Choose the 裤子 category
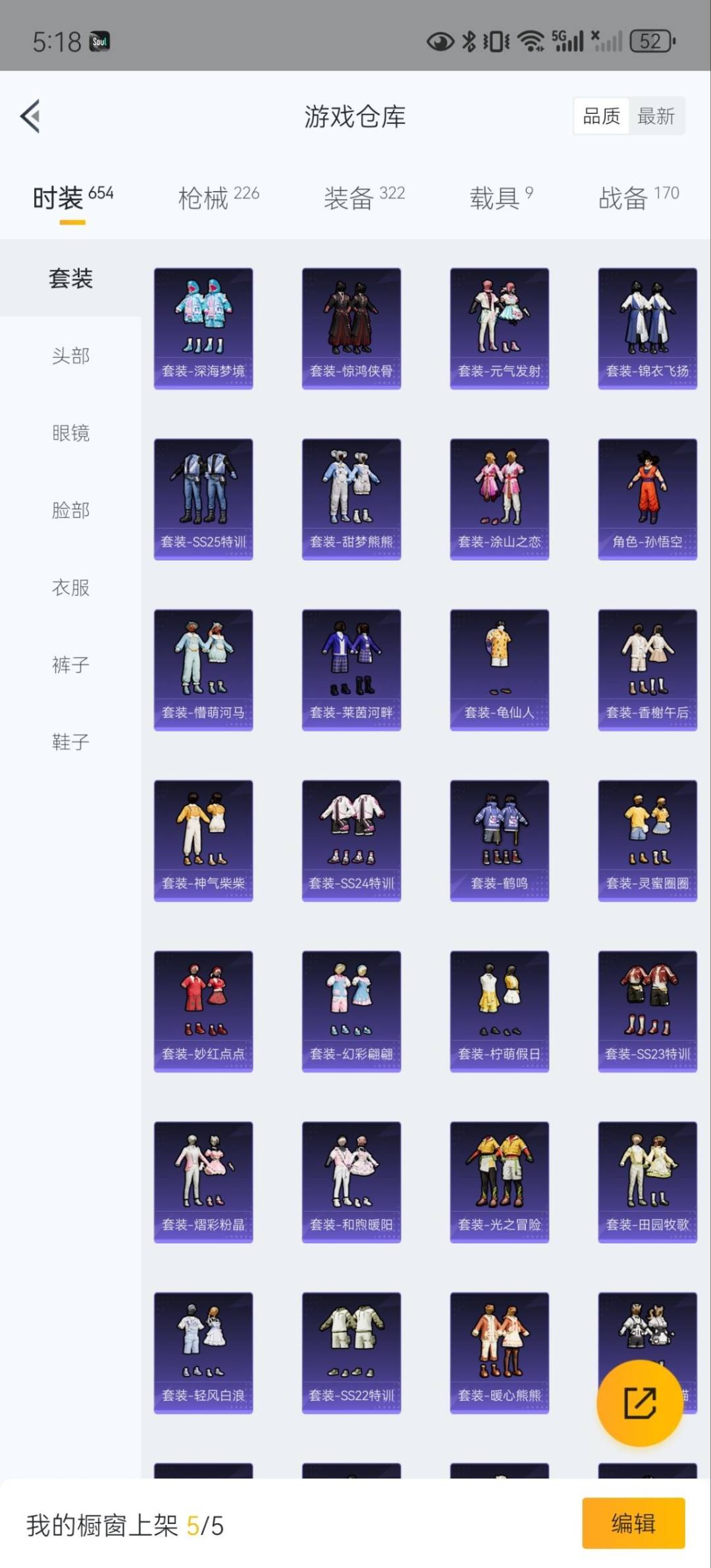This screenshot has height=1568, width=711. point(70,664)
